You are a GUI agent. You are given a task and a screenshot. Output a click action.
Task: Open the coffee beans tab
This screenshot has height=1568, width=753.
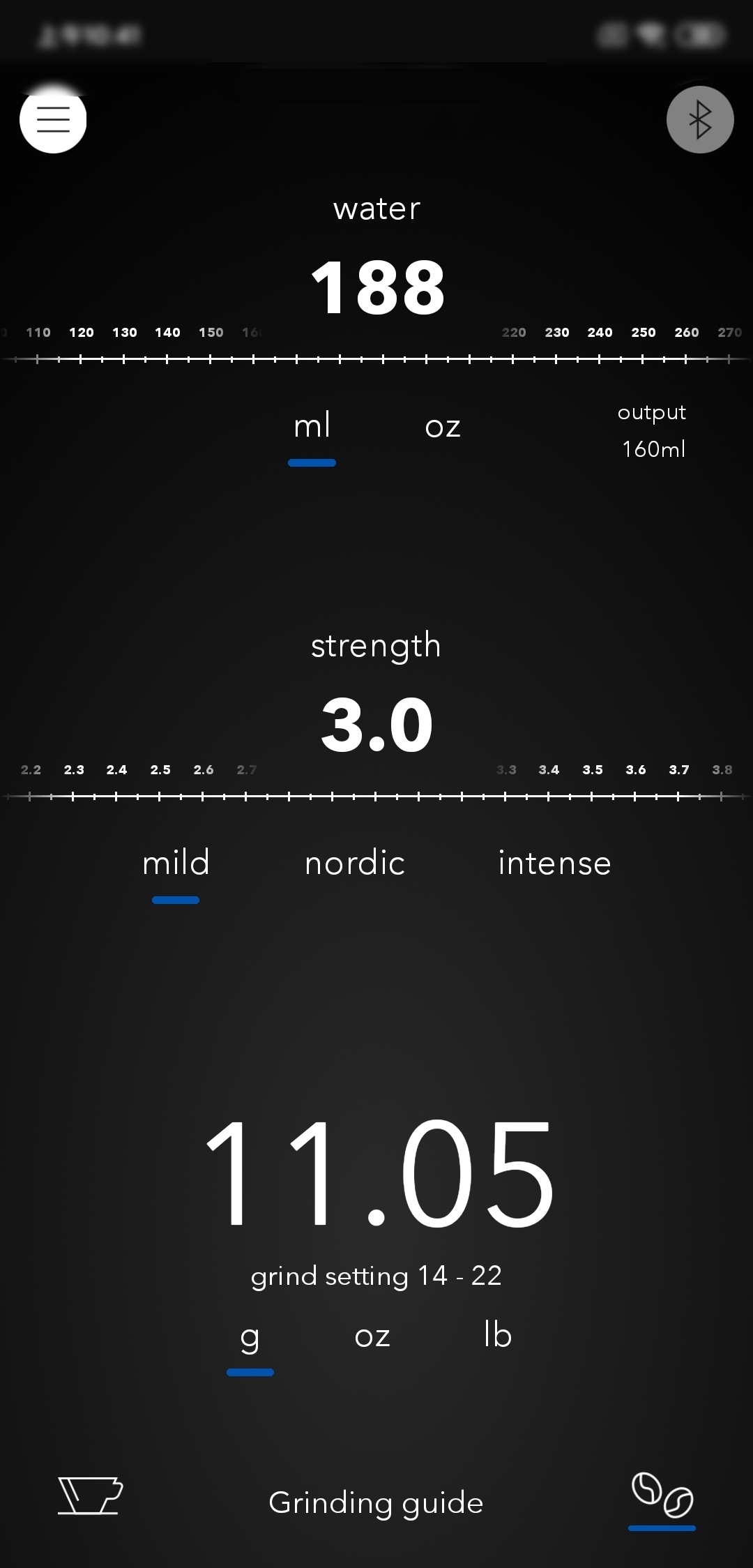[662, 1495]
